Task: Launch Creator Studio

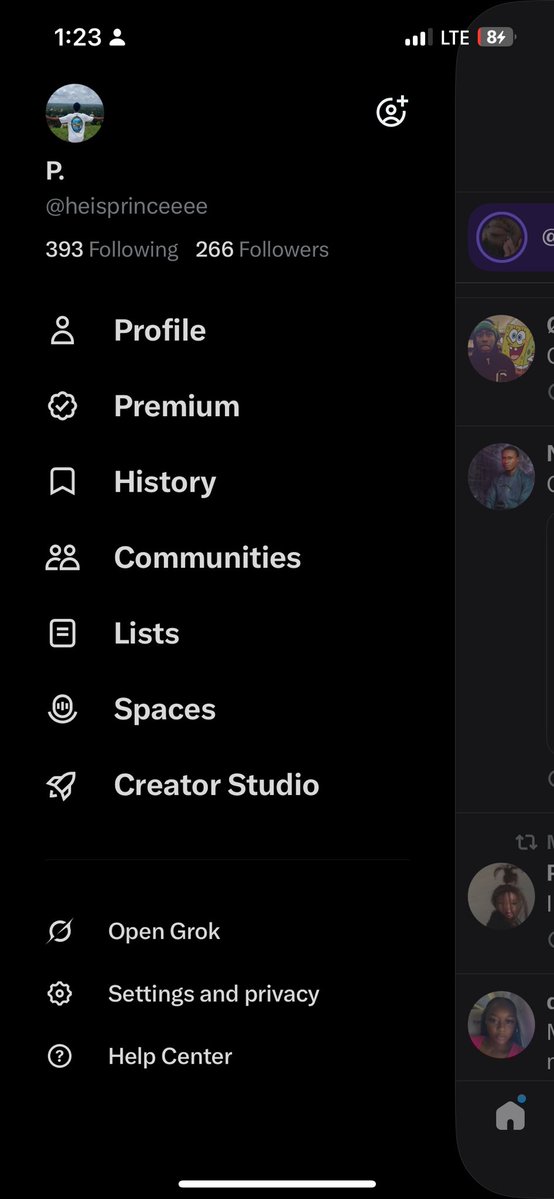Action: point(183,785)
